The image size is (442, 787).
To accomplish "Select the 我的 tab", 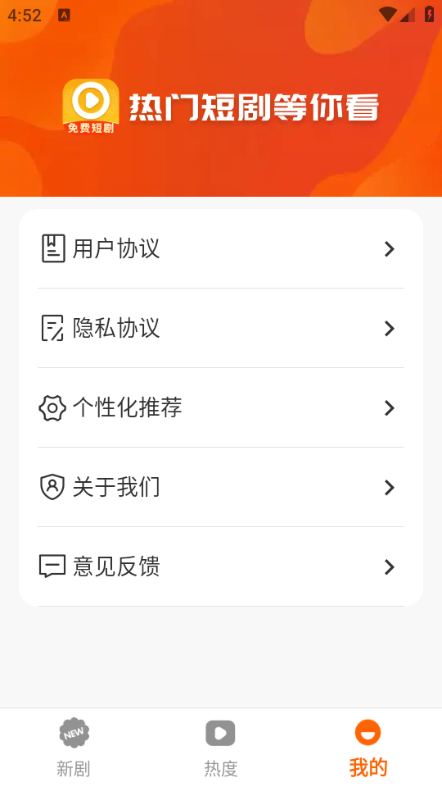I will 368,747.
